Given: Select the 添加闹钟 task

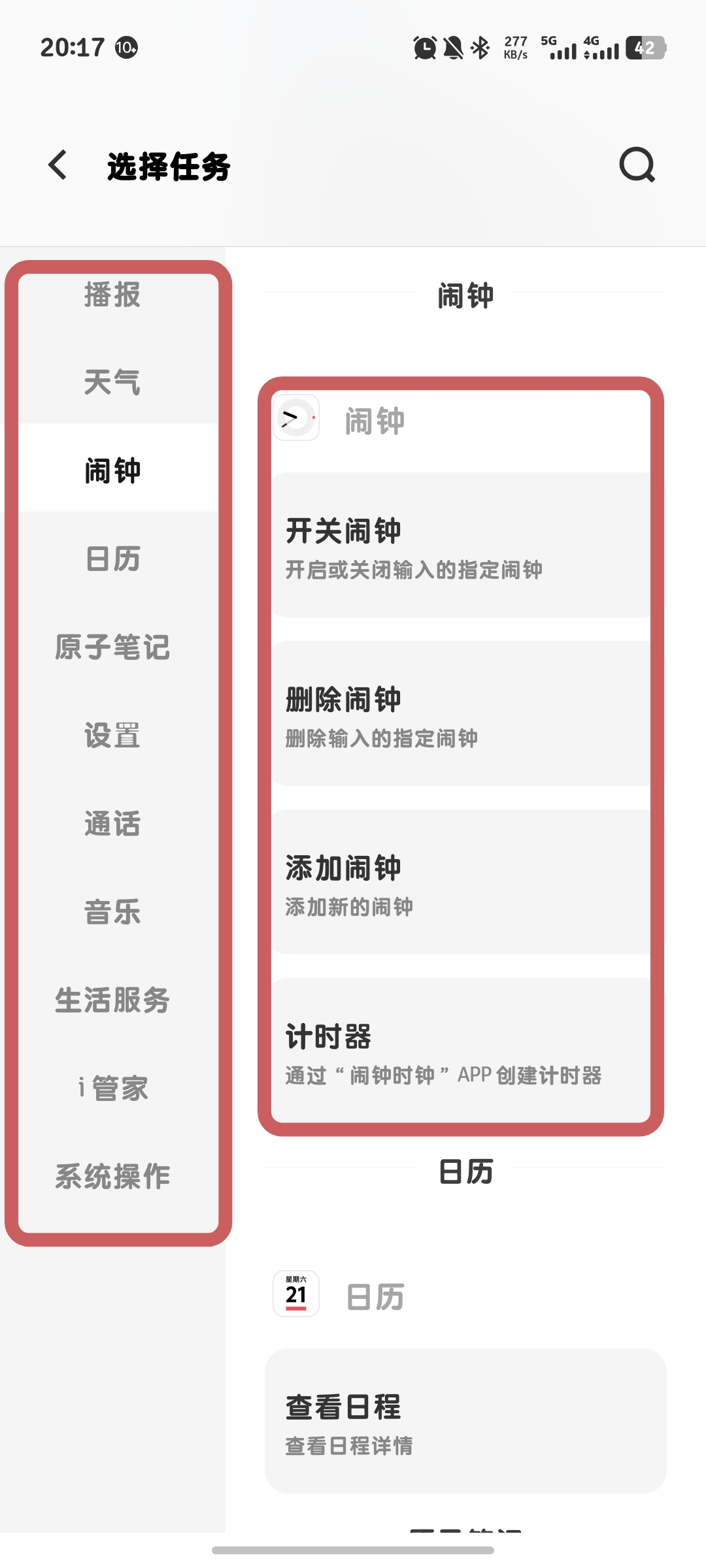Looking at the screenshot, I should [461, 883].
